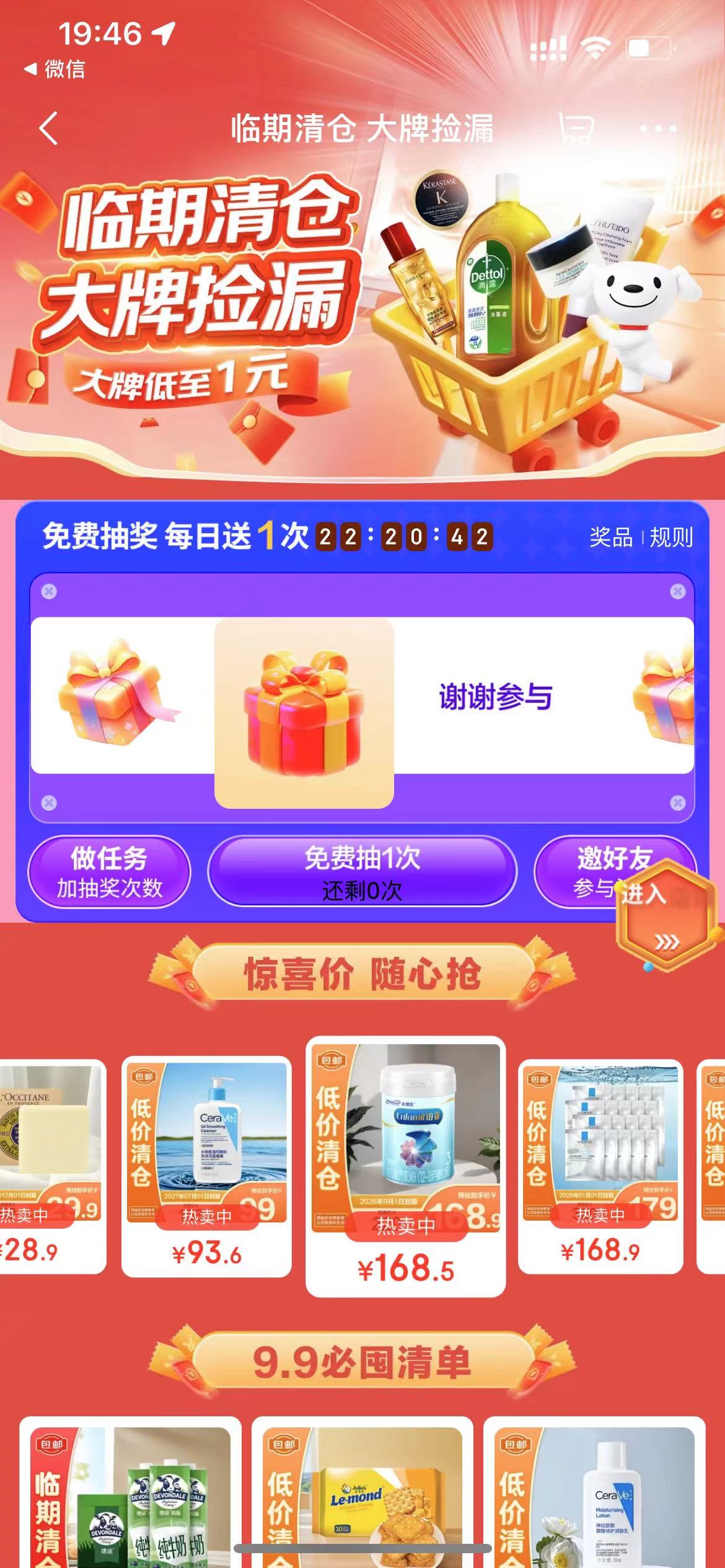725x1568 pixels.
Task: Open the CeraVe Moisturising Lotion card
Action: pyautogui.click(x=594, y=1499)
